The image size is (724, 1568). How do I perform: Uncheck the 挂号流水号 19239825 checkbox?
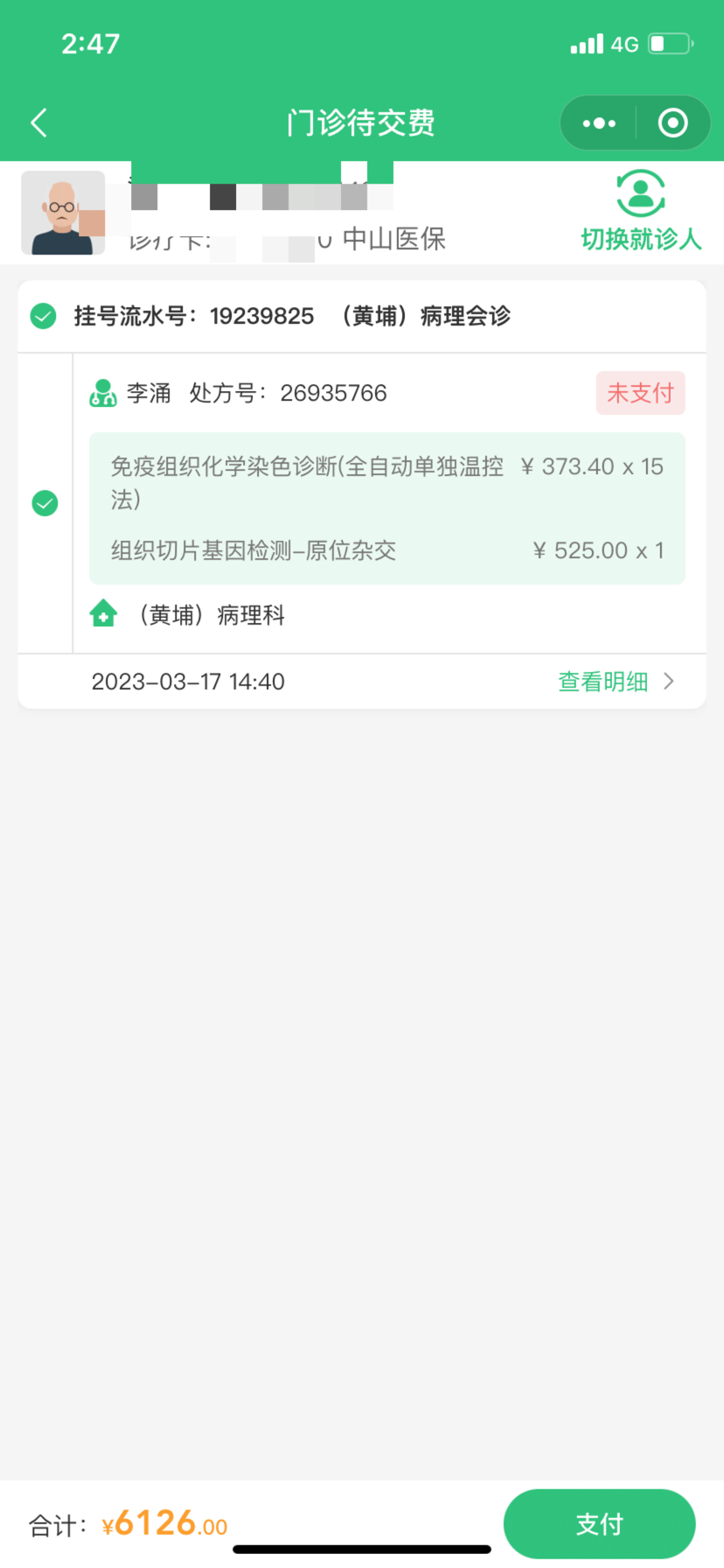click(x=43, y=316)
